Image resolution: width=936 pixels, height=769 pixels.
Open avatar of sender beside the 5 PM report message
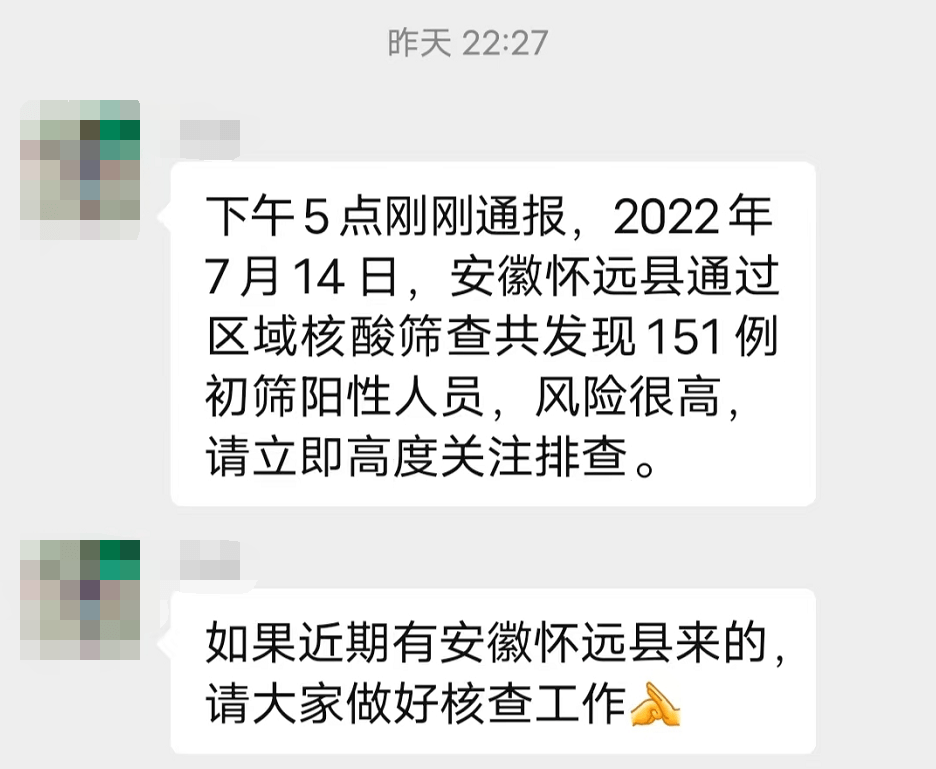(x=80, y=170)
